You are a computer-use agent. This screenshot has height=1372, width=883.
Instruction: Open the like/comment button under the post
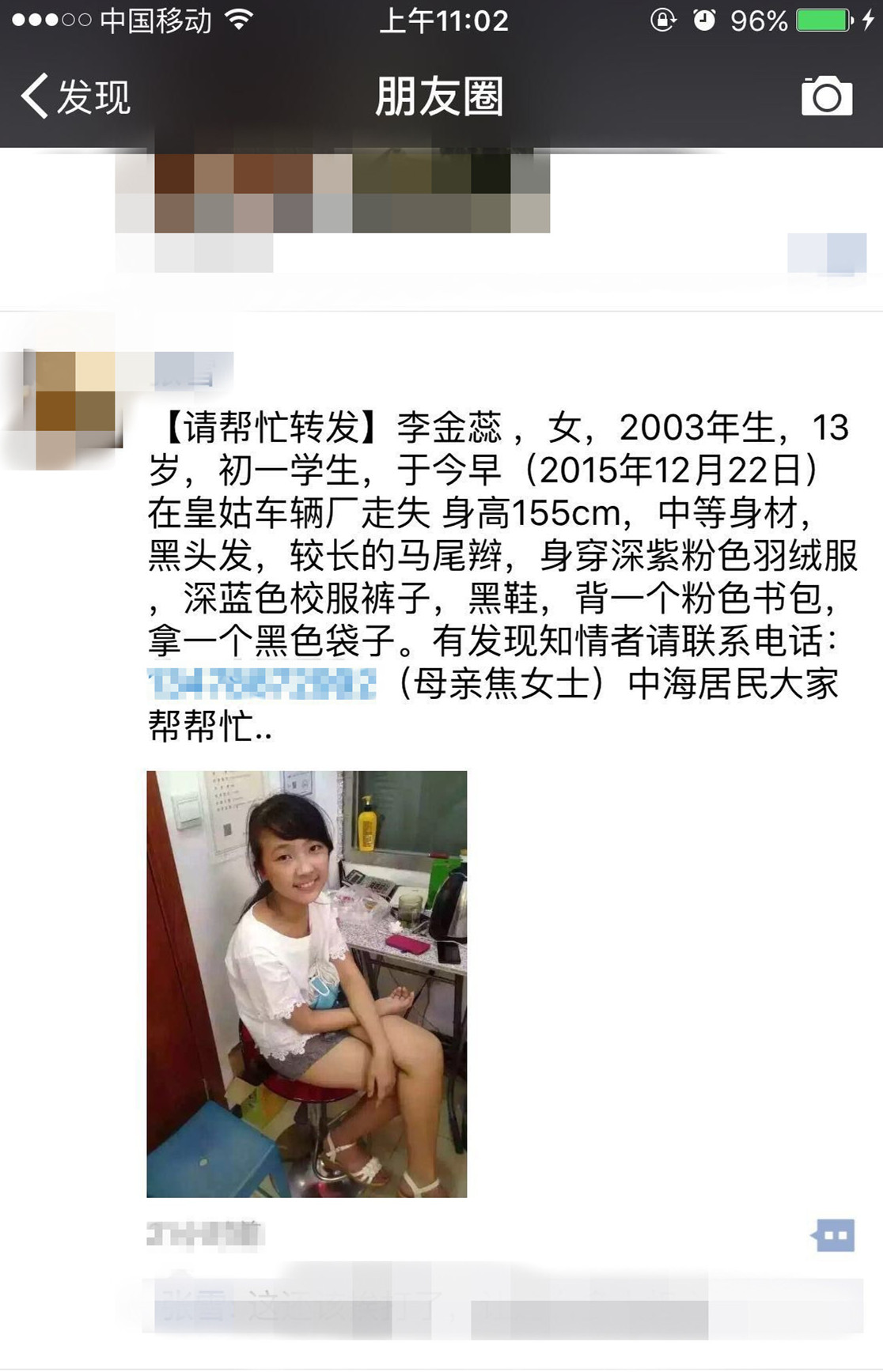pos(834,1234)
